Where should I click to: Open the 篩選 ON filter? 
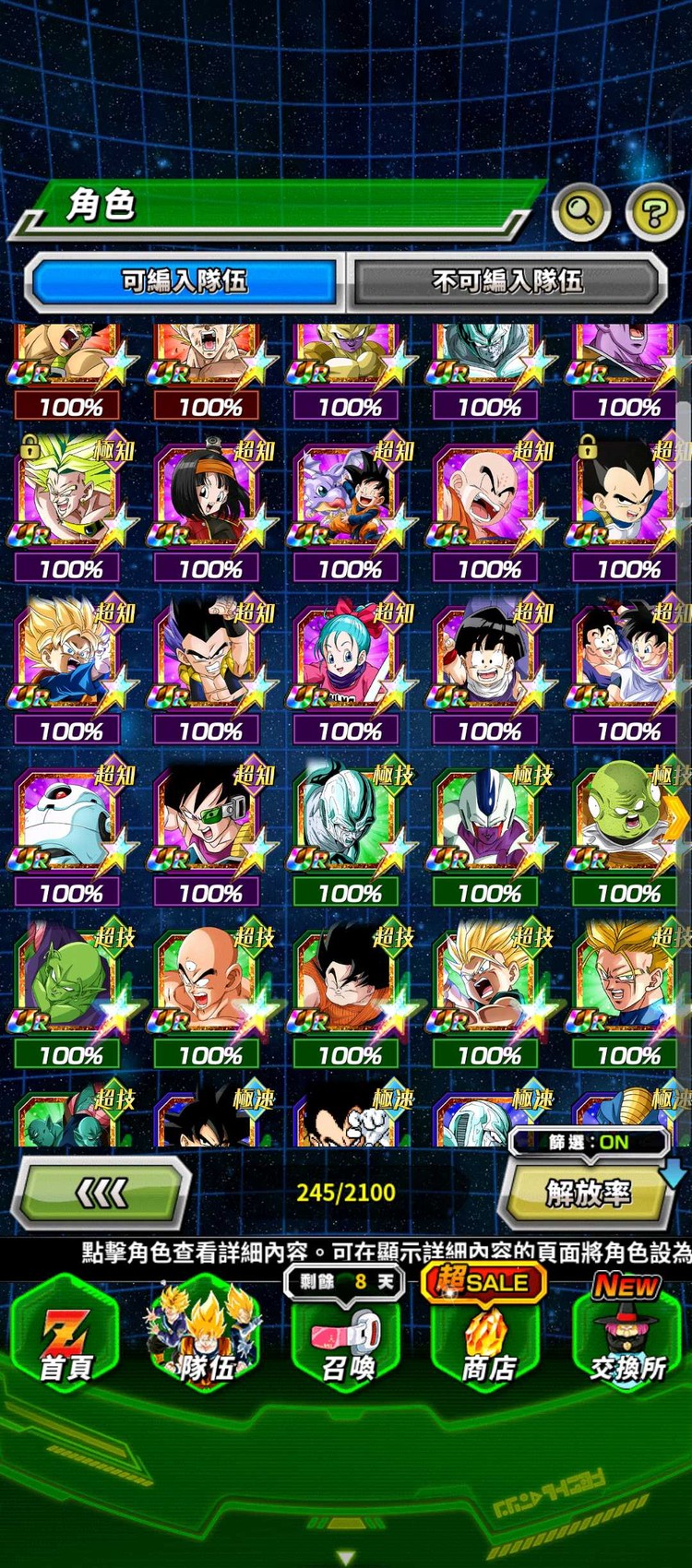pyautogui.click(x=589, y=1142)
